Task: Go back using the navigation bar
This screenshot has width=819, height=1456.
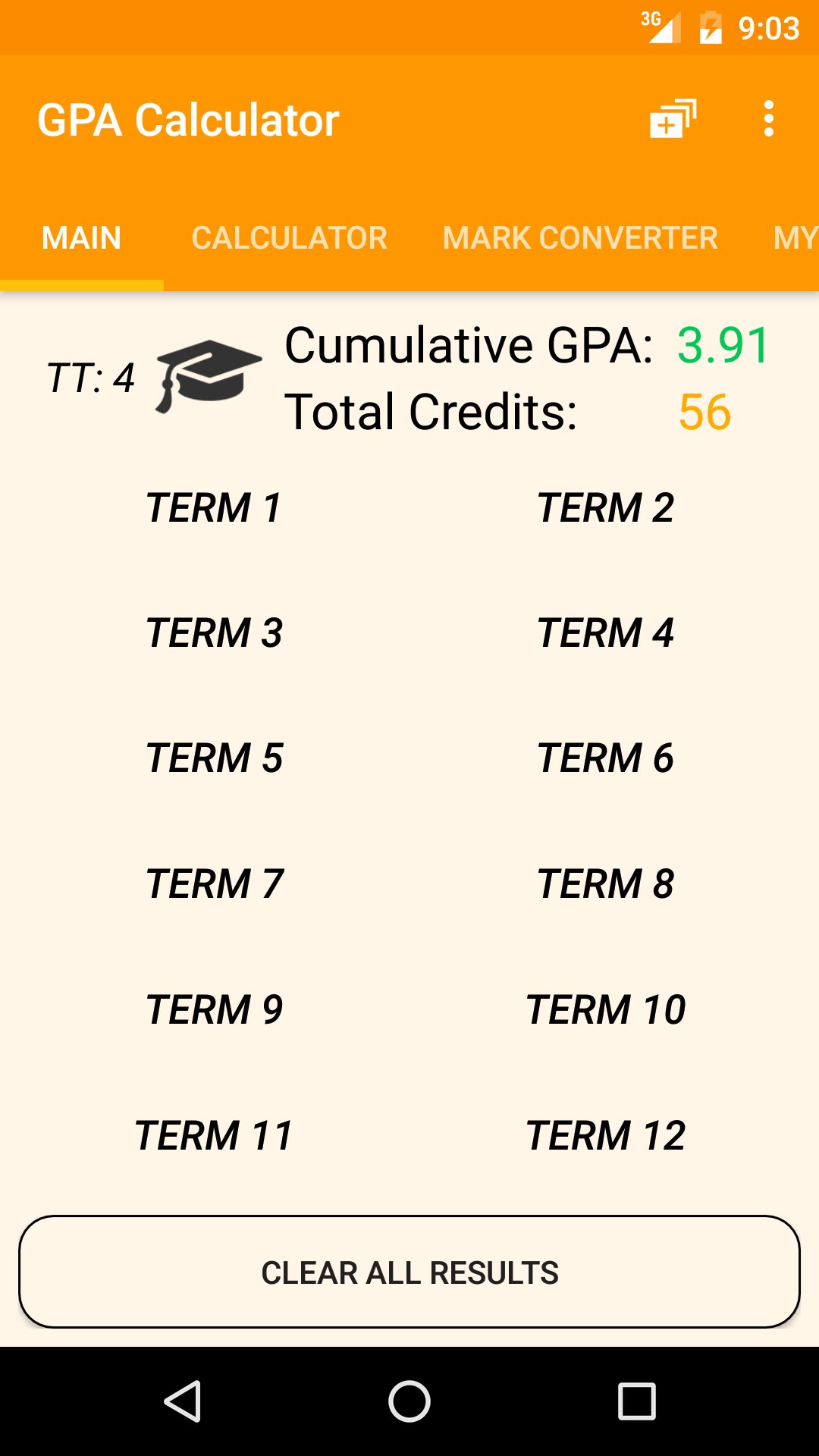Action: 182,1401
